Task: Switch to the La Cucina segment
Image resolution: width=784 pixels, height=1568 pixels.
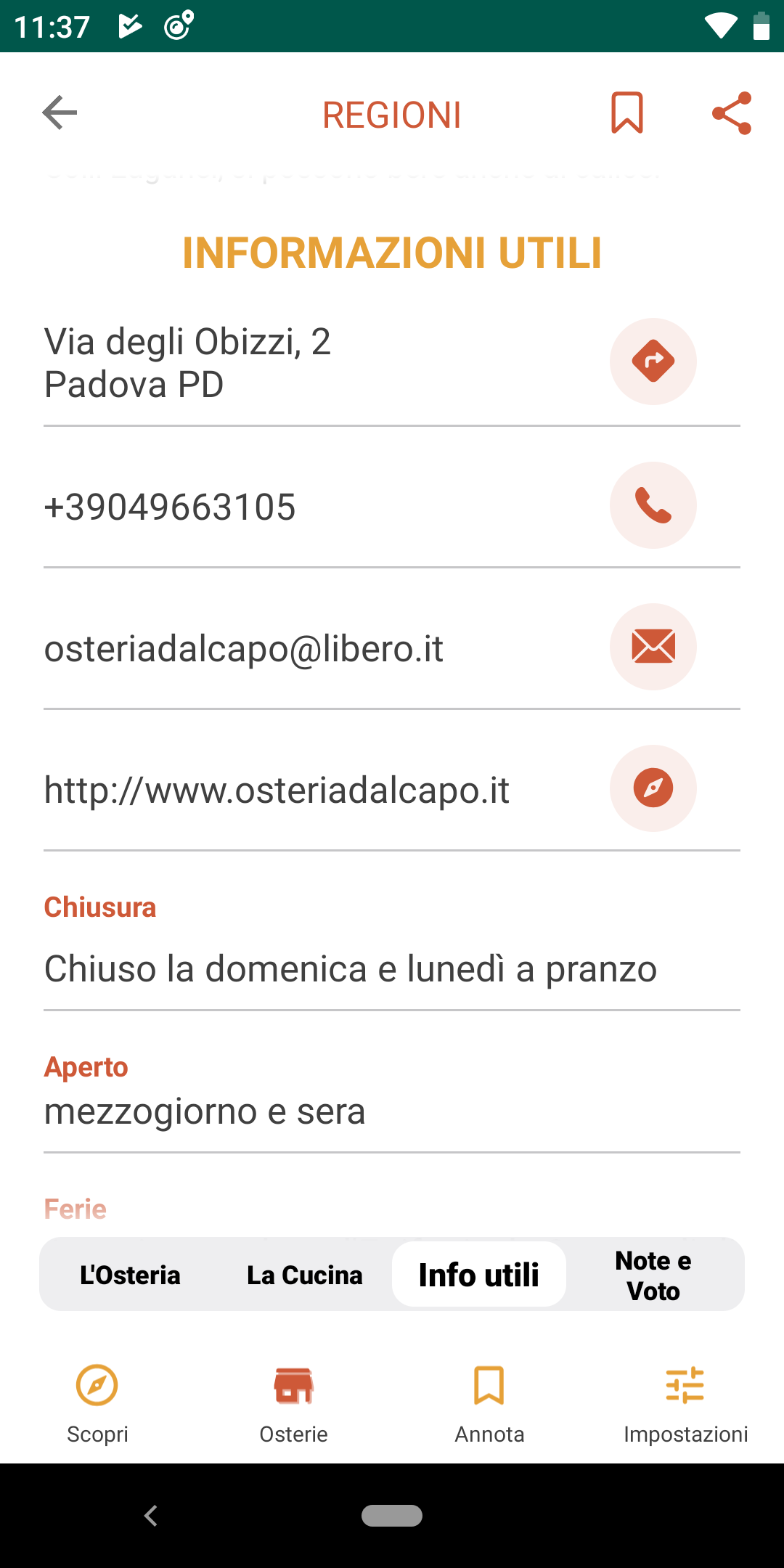Action: (x=305, y=1275)
